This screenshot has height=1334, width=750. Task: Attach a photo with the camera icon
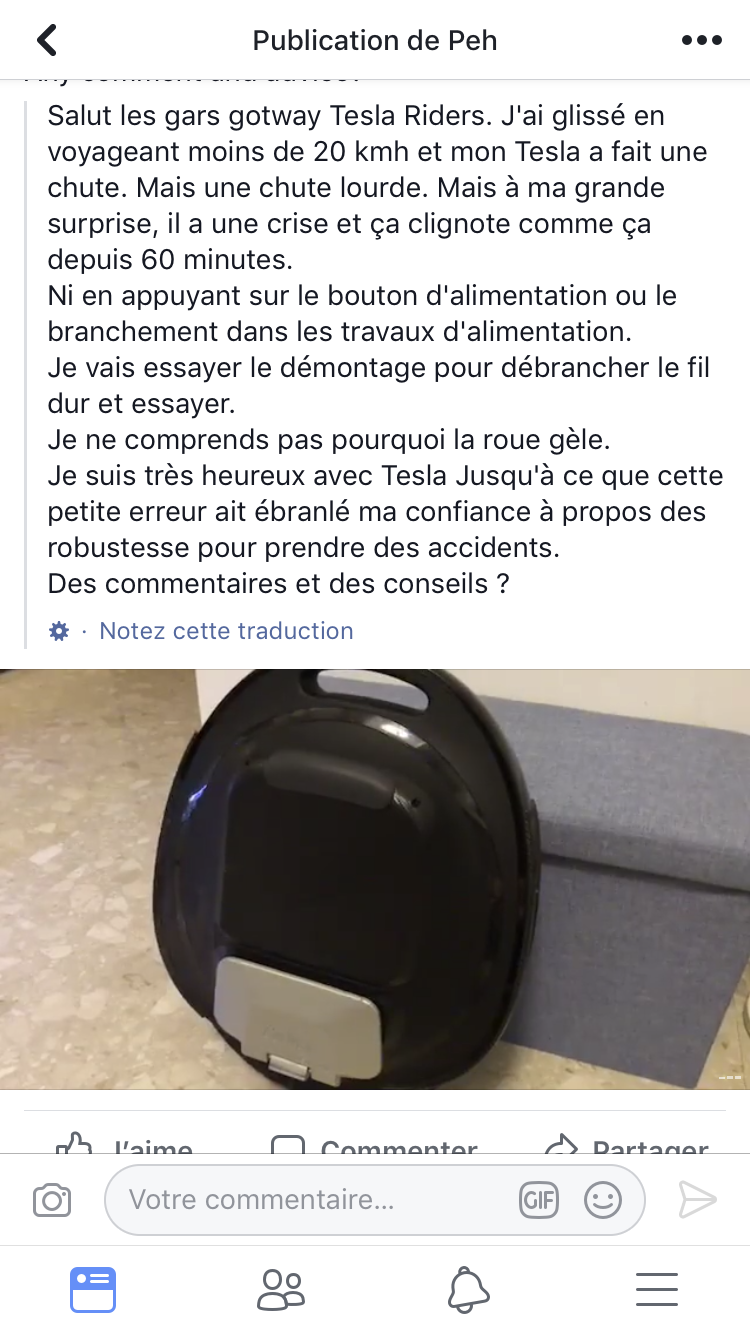pos(52,1199)
